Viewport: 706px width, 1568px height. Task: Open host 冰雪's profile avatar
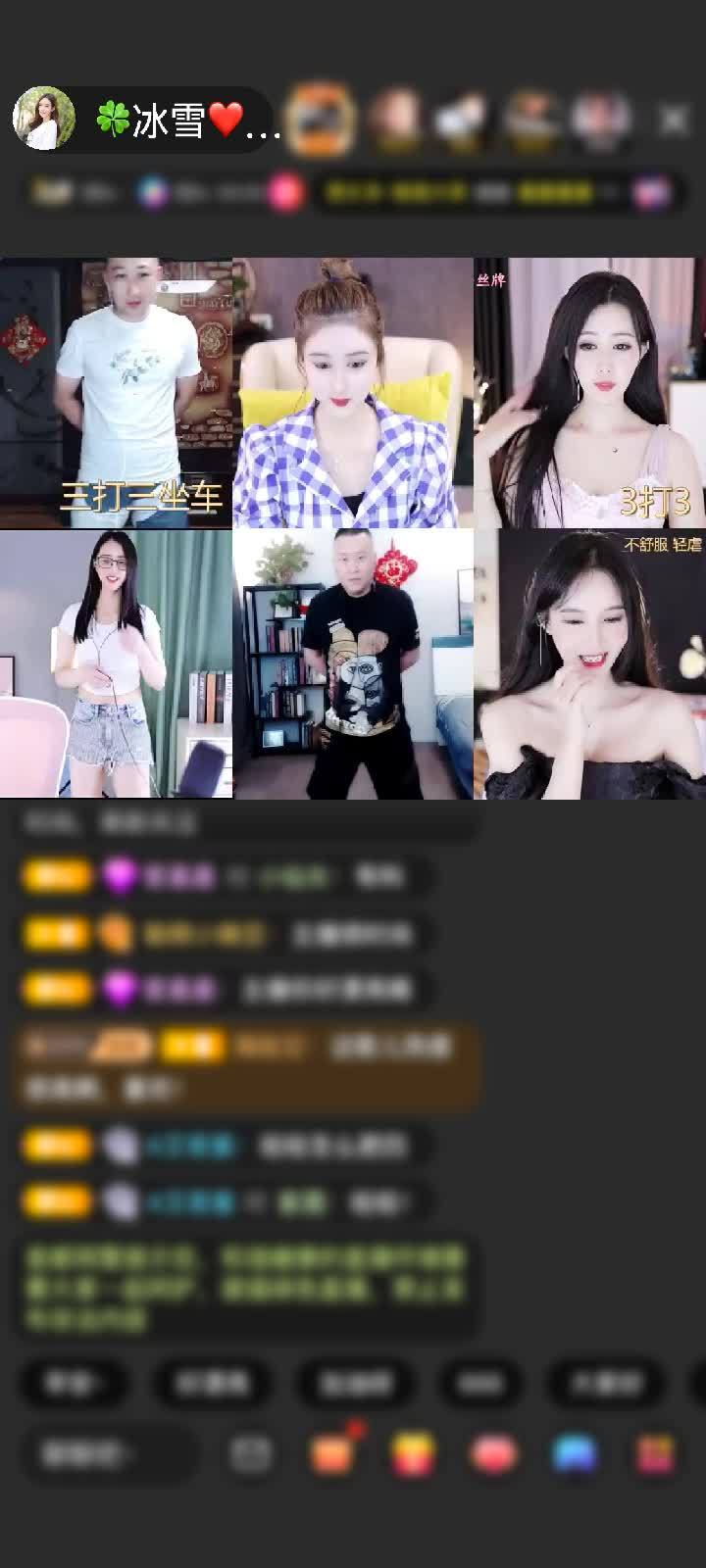pyautogui.click(x=43, y=119)
